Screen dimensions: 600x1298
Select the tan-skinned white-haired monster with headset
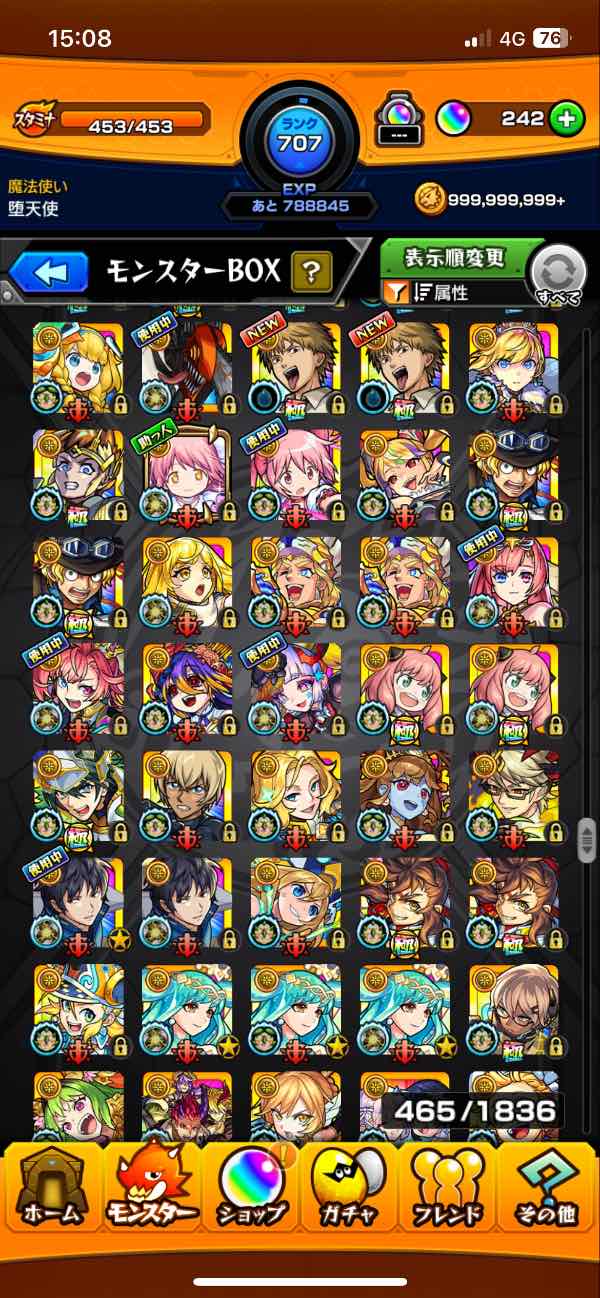click(x=513, y=1012)
